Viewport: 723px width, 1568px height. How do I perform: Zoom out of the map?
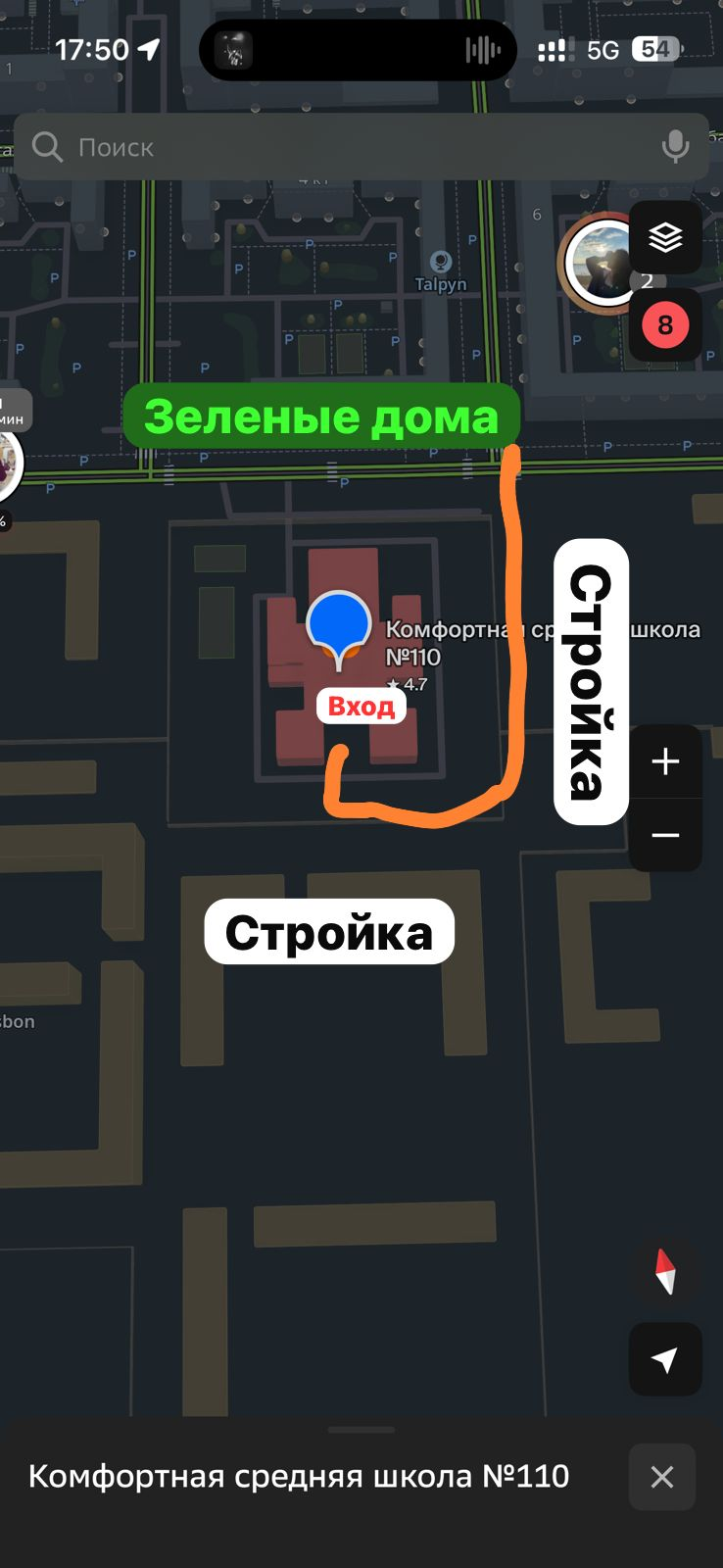(x=665, y=835)
